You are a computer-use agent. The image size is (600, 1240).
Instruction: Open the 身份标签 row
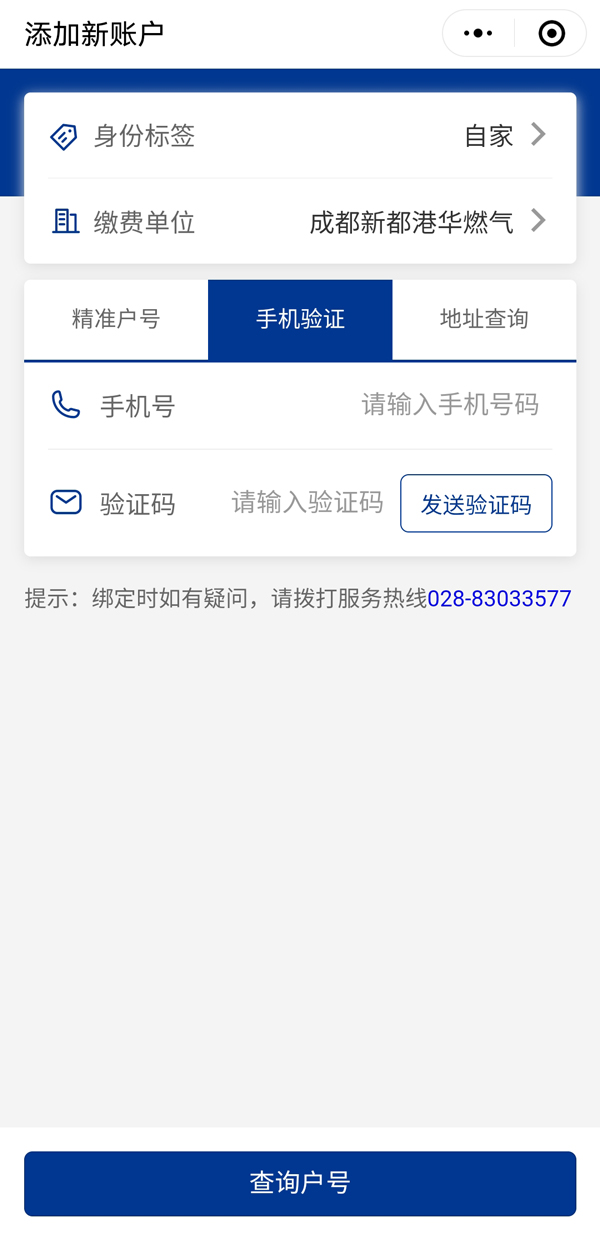point(300,136)
